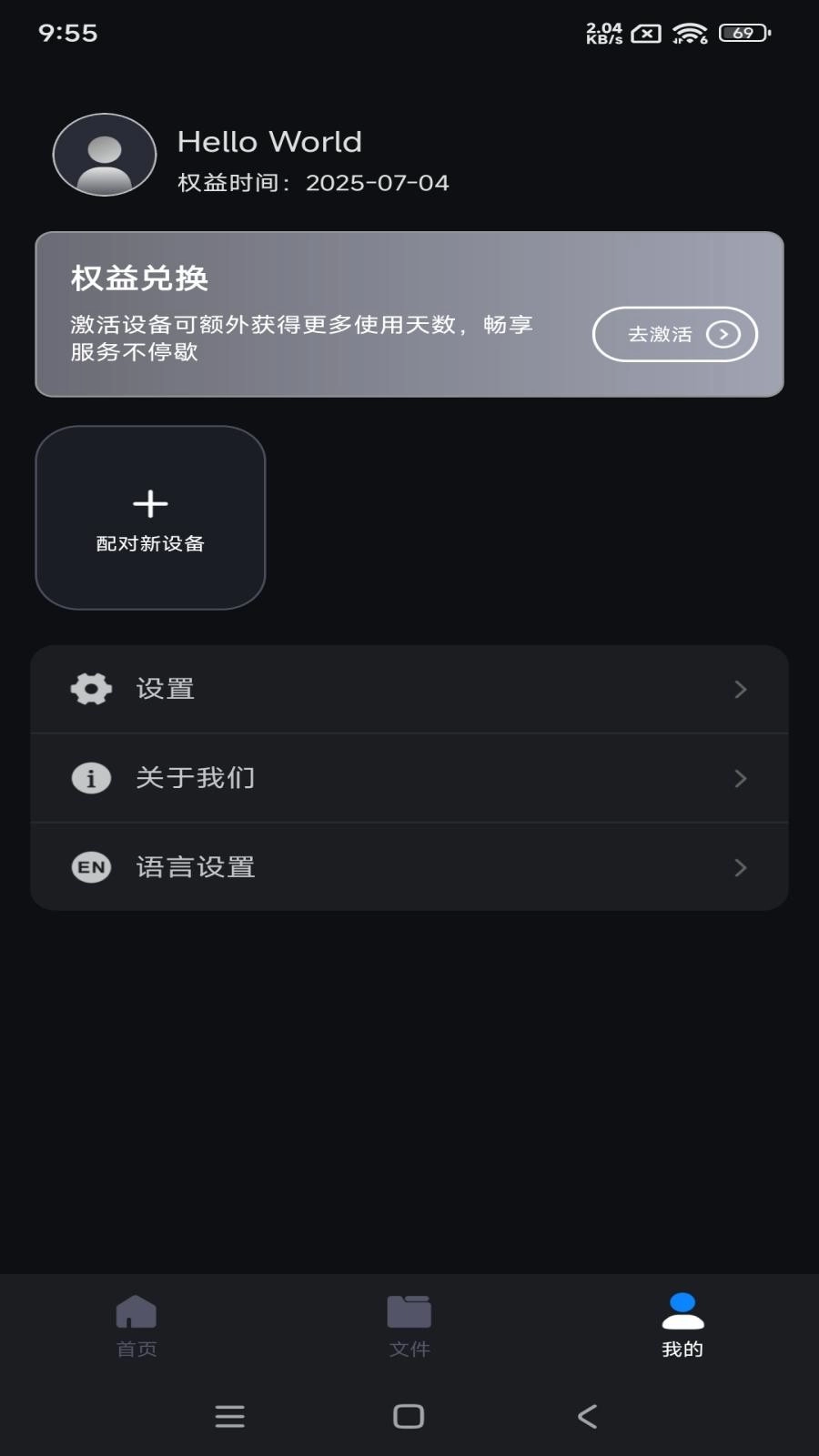Open the profile avatar picture
Viewport: 819px width, 1456px height.
105,155
